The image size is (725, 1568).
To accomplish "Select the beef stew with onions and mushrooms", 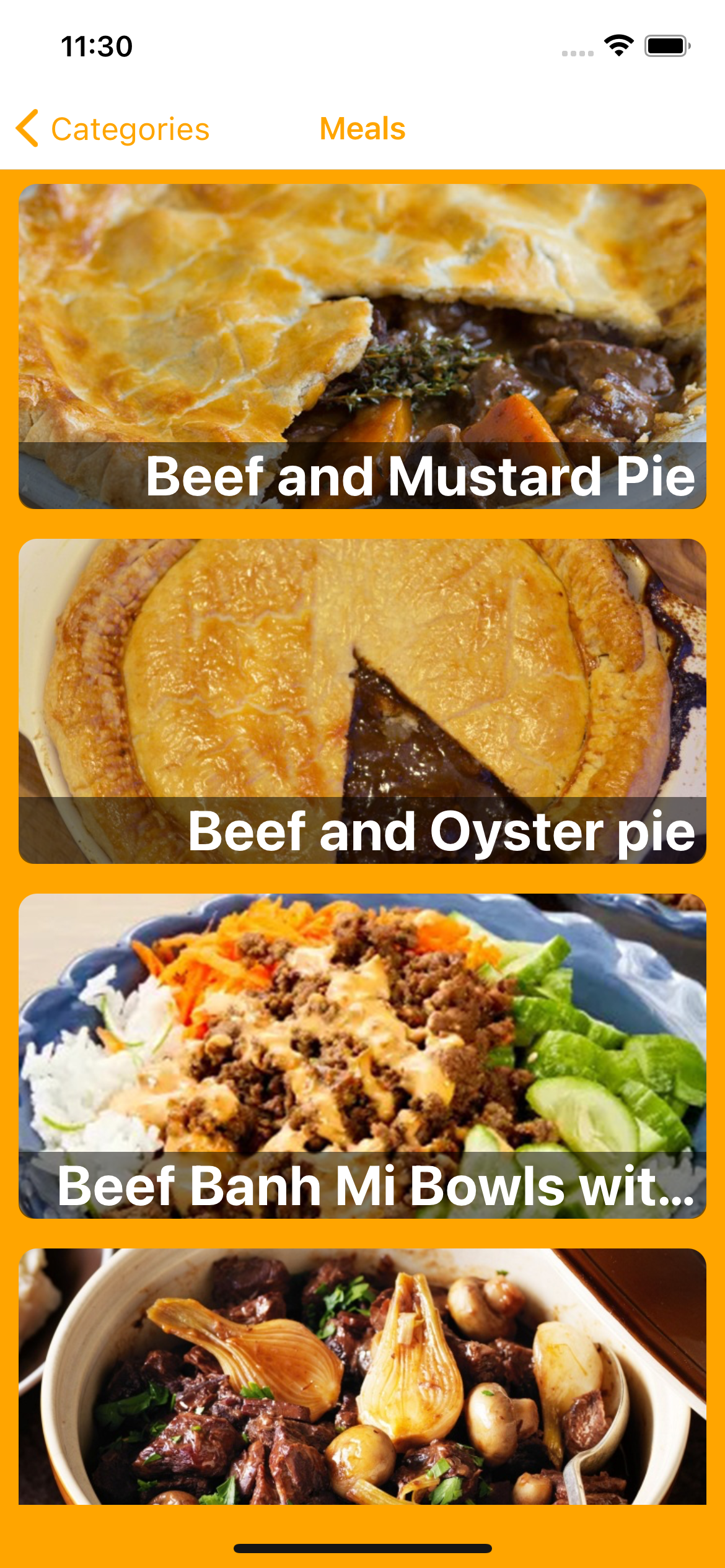I will tap(362, 1376).
